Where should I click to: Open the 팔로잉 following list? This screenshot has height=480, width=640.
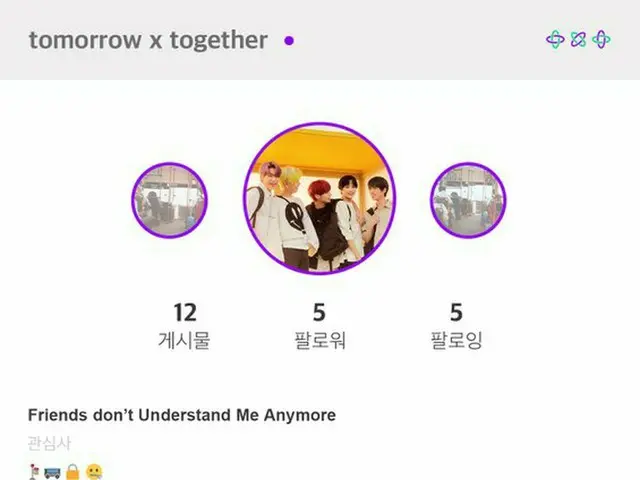point(455,326)
